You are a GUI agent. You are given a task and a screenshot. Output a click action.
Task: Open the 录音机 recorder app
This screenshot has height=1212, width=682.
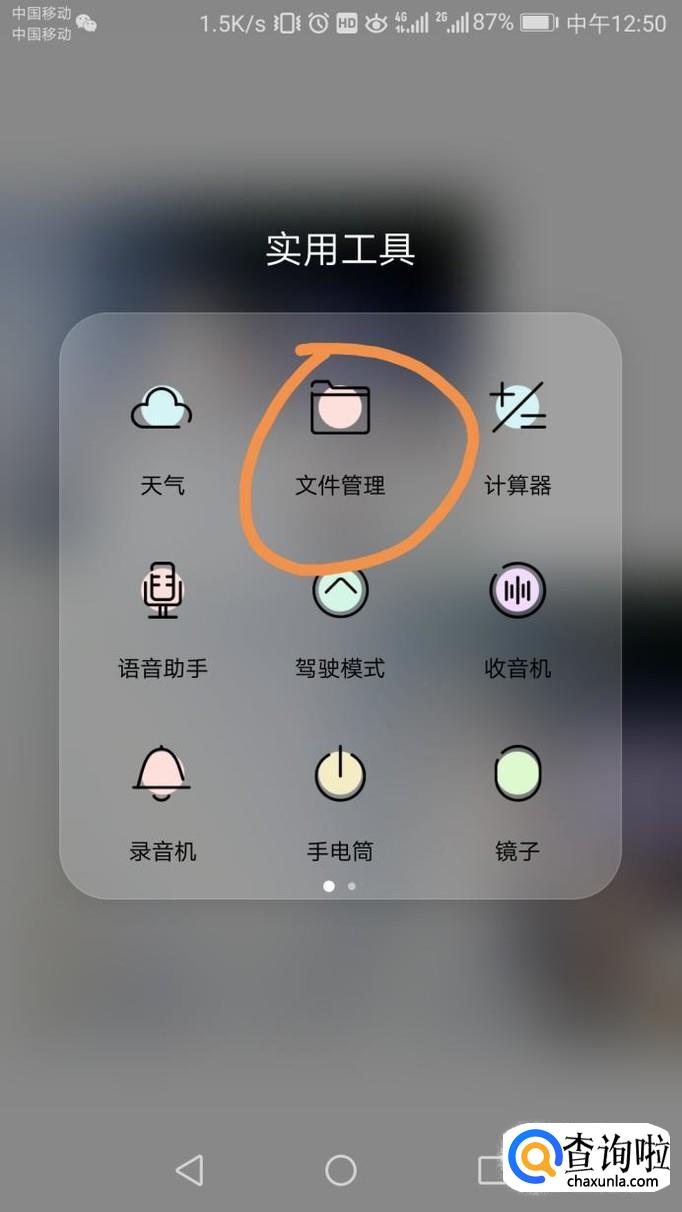coord(162,775)
